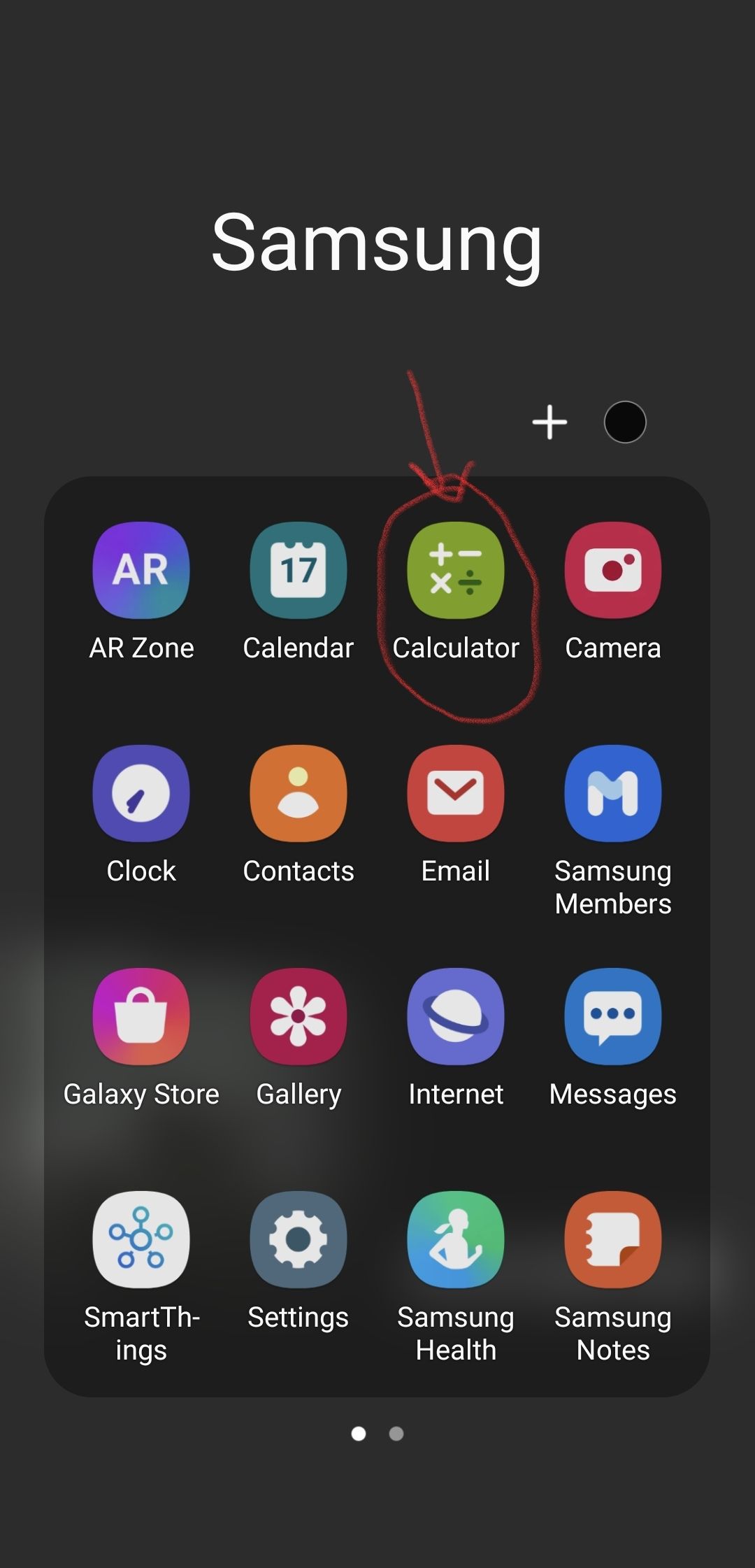Launch the Contacts app
Image resolution: width=755 pixels, height=1568 pixels.
299,792
